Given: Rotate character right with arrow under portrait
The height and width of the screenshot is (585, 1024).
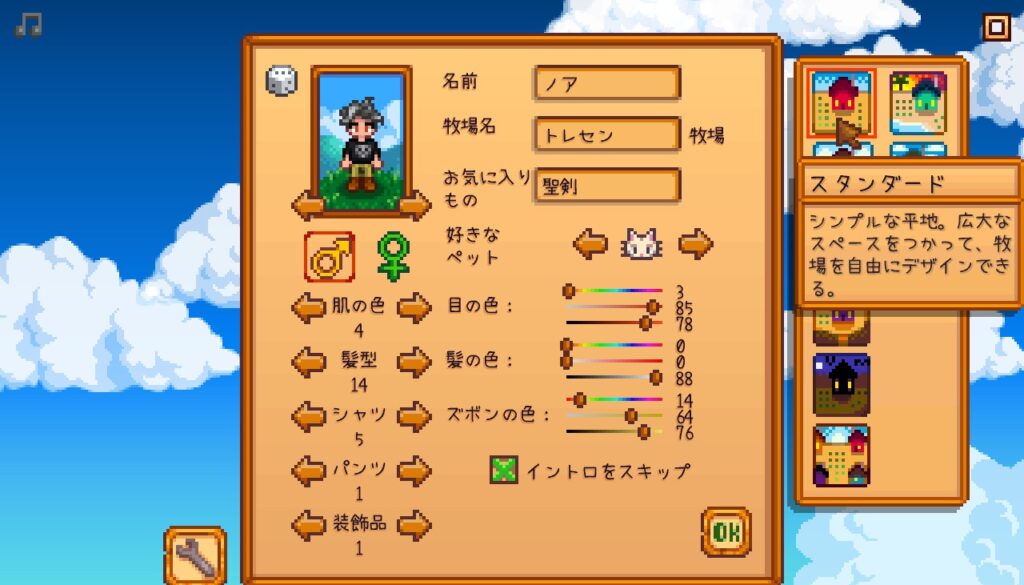Looking at the screenshot, I should 414,206.
